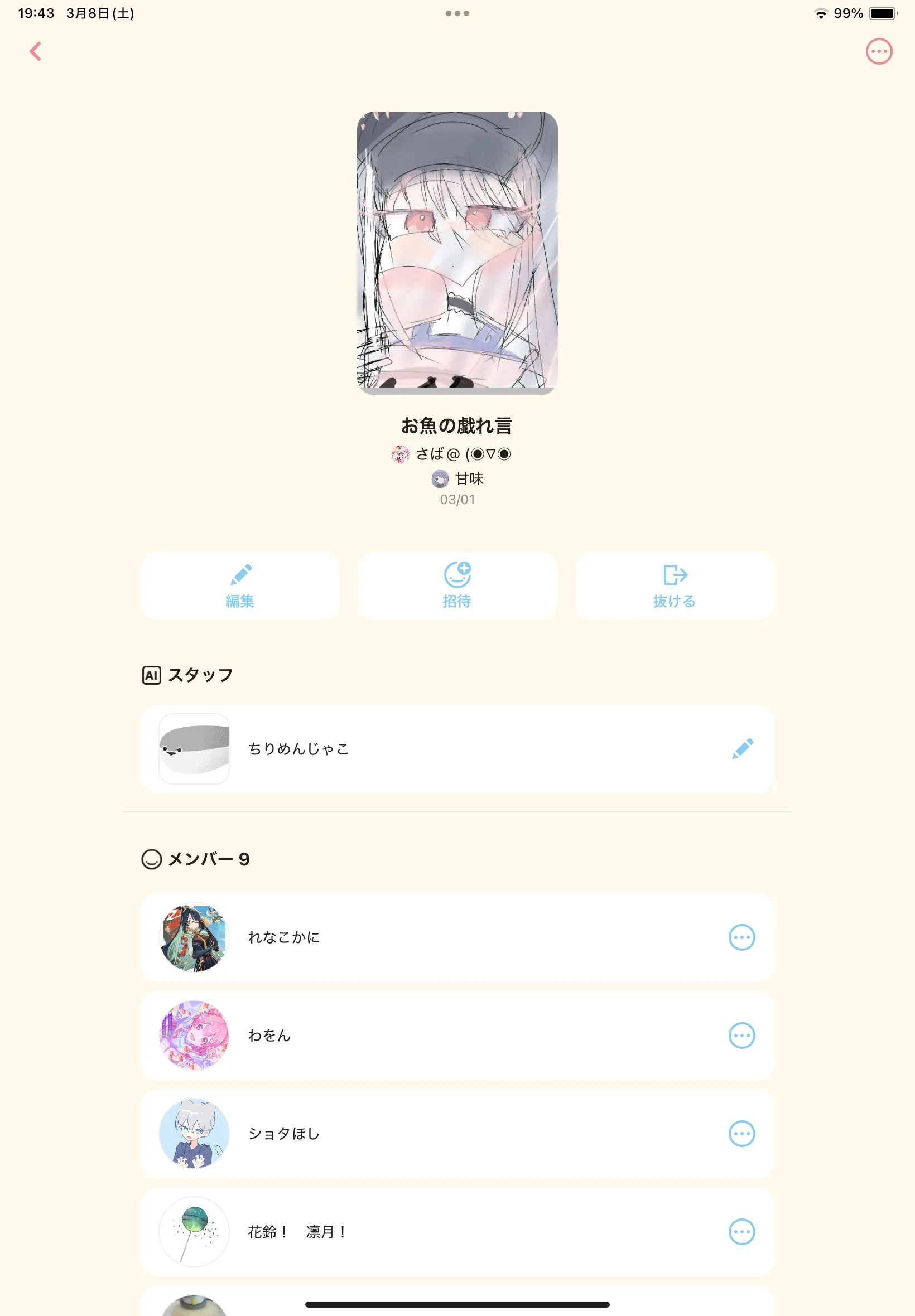Open the pink overflow menu at top
The image size is (915, 1316).
click(878, 51)
